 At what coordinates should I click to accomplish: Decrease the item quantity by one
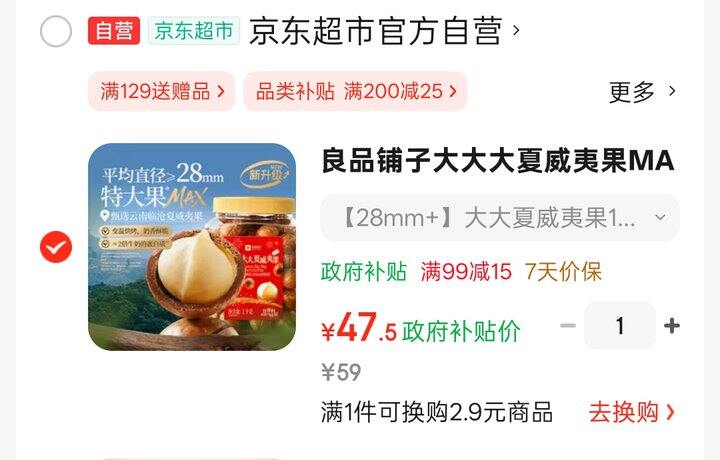coord(568,326)
